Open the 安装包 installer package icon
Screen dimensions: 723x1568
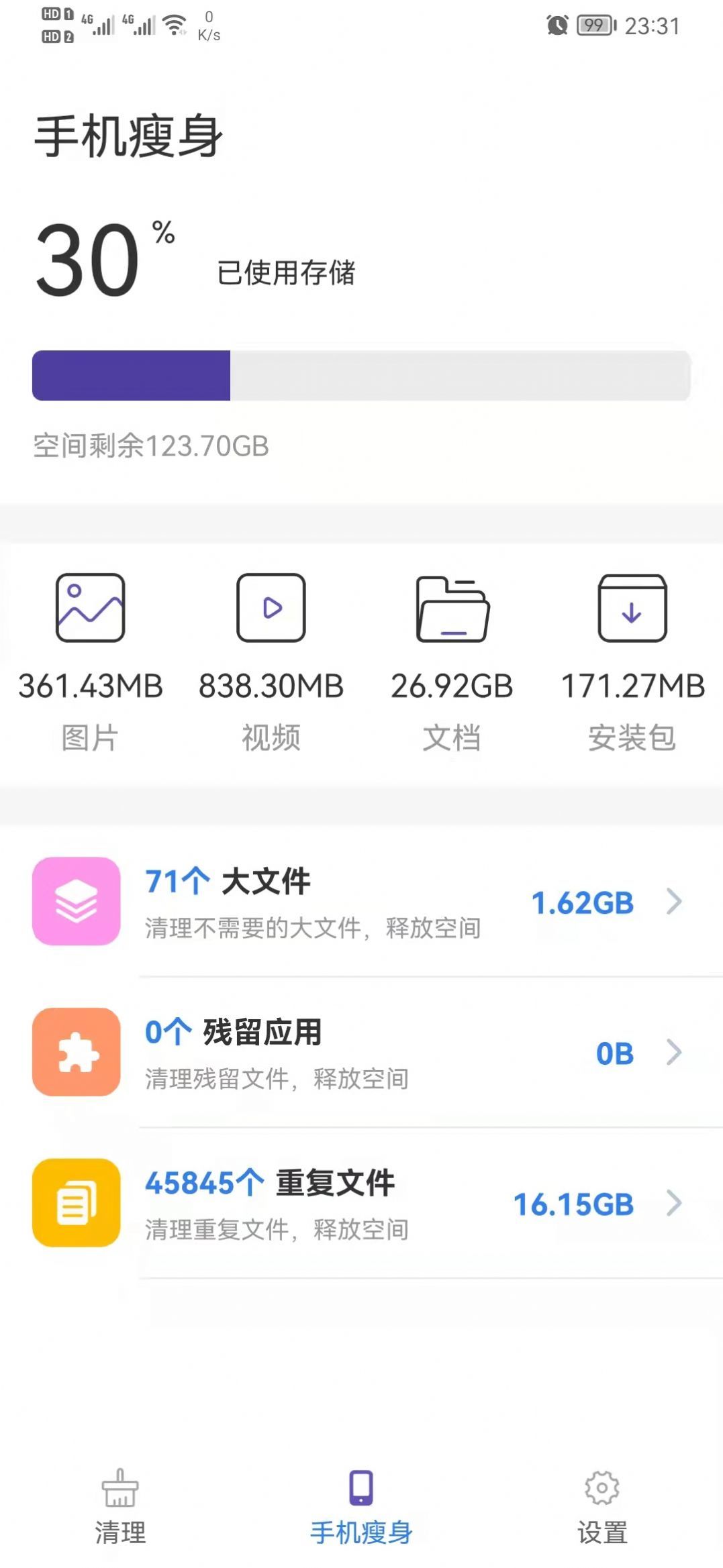click(632, 608)
